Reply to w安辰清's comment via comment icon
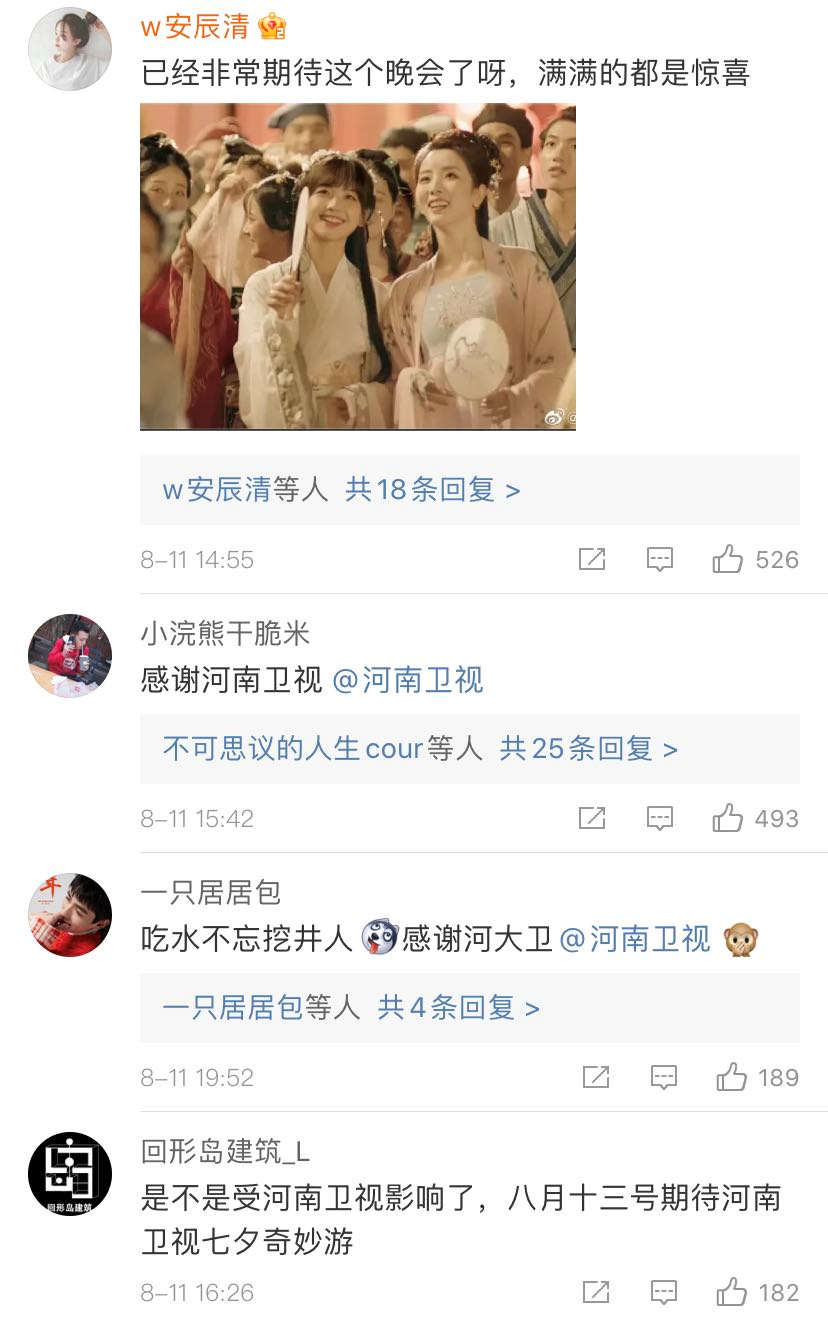 click(660, 559)
